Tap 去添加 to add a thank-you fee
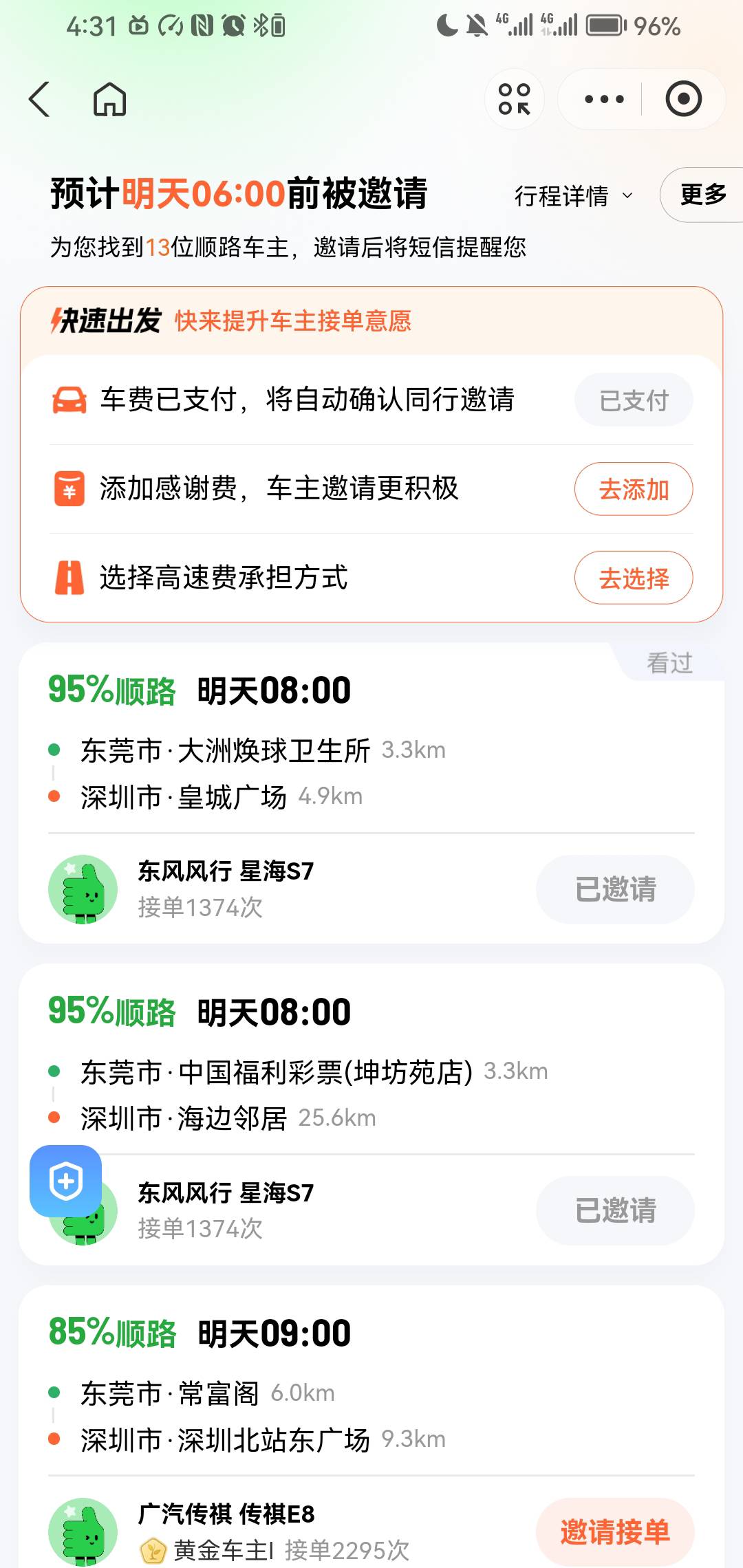 [x=633, y=489]
